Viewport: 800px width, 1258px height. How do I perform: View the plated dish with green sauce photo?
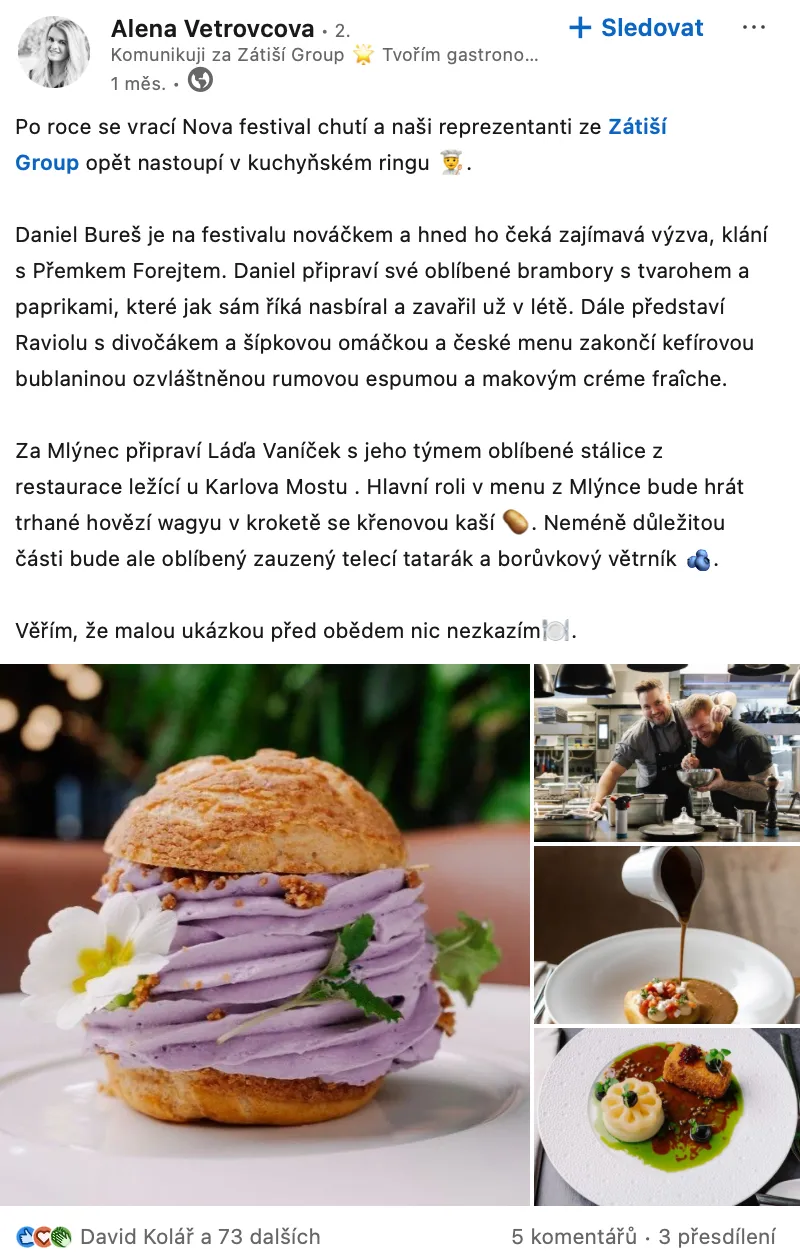(666, 1116)
